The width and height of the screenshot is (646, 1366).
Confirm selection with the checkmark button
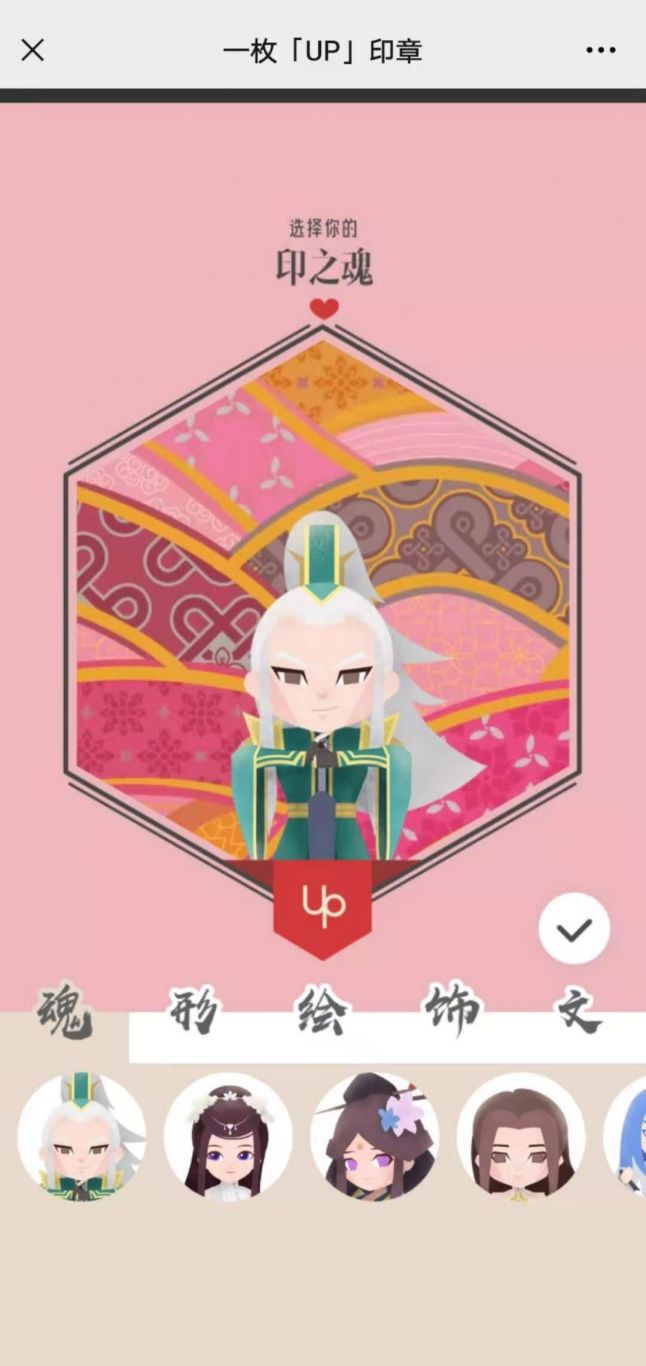click(574, 930)
